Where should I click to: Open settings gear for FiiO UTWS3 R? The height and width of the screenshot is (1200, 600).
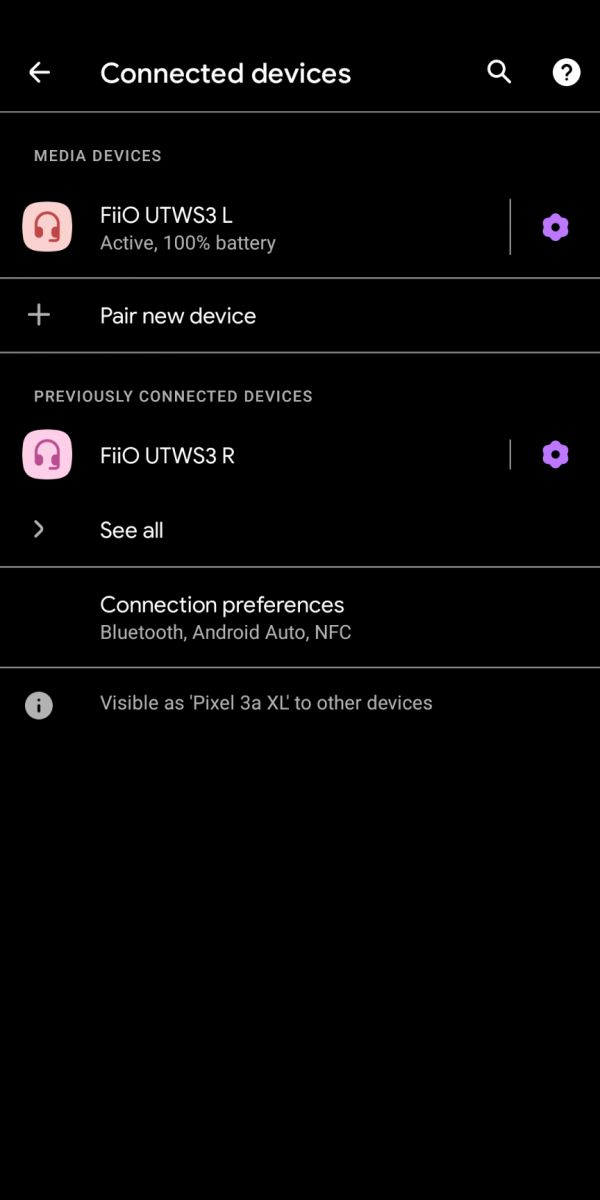[555, 455]
